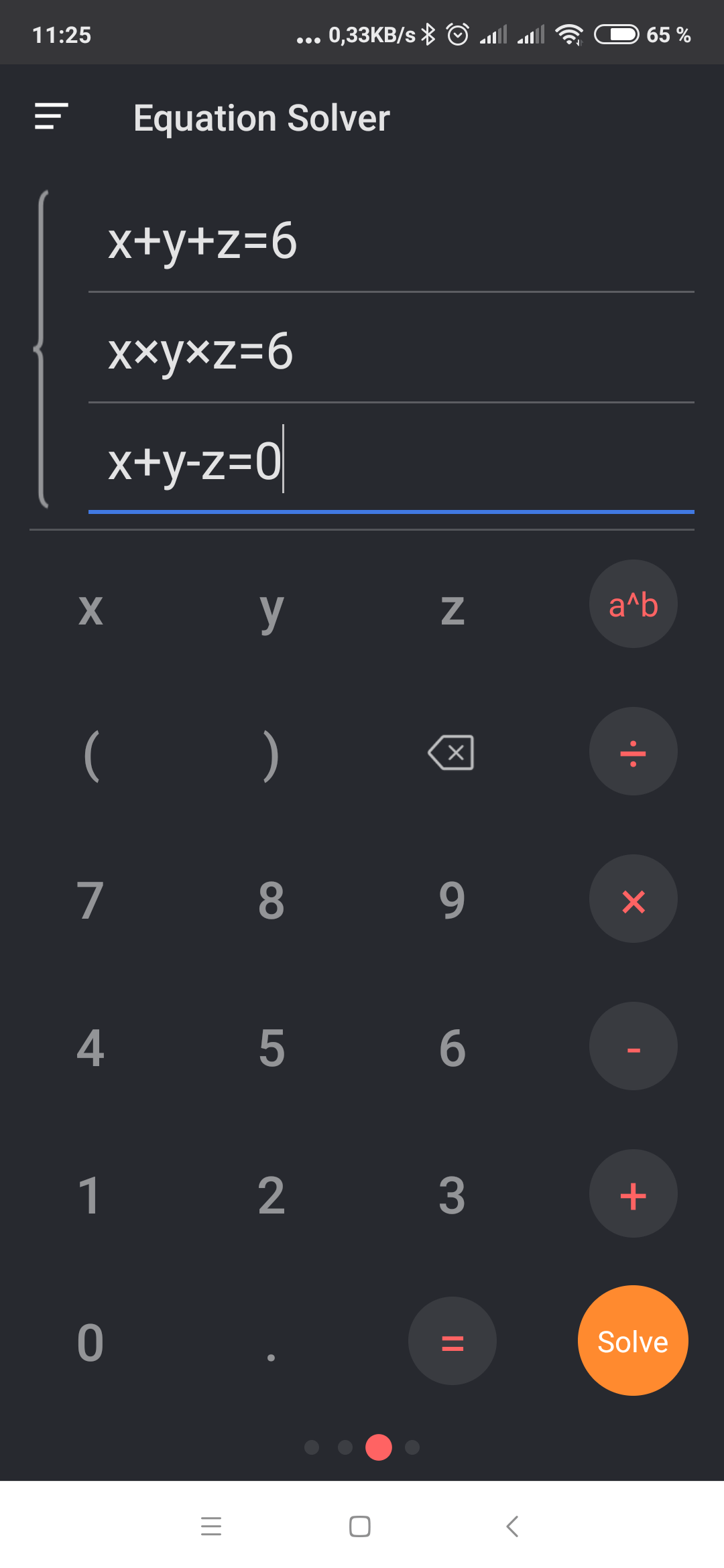Edit the second equation x×y×z=6
The image size is (724, 1568).
pos(391,351)
